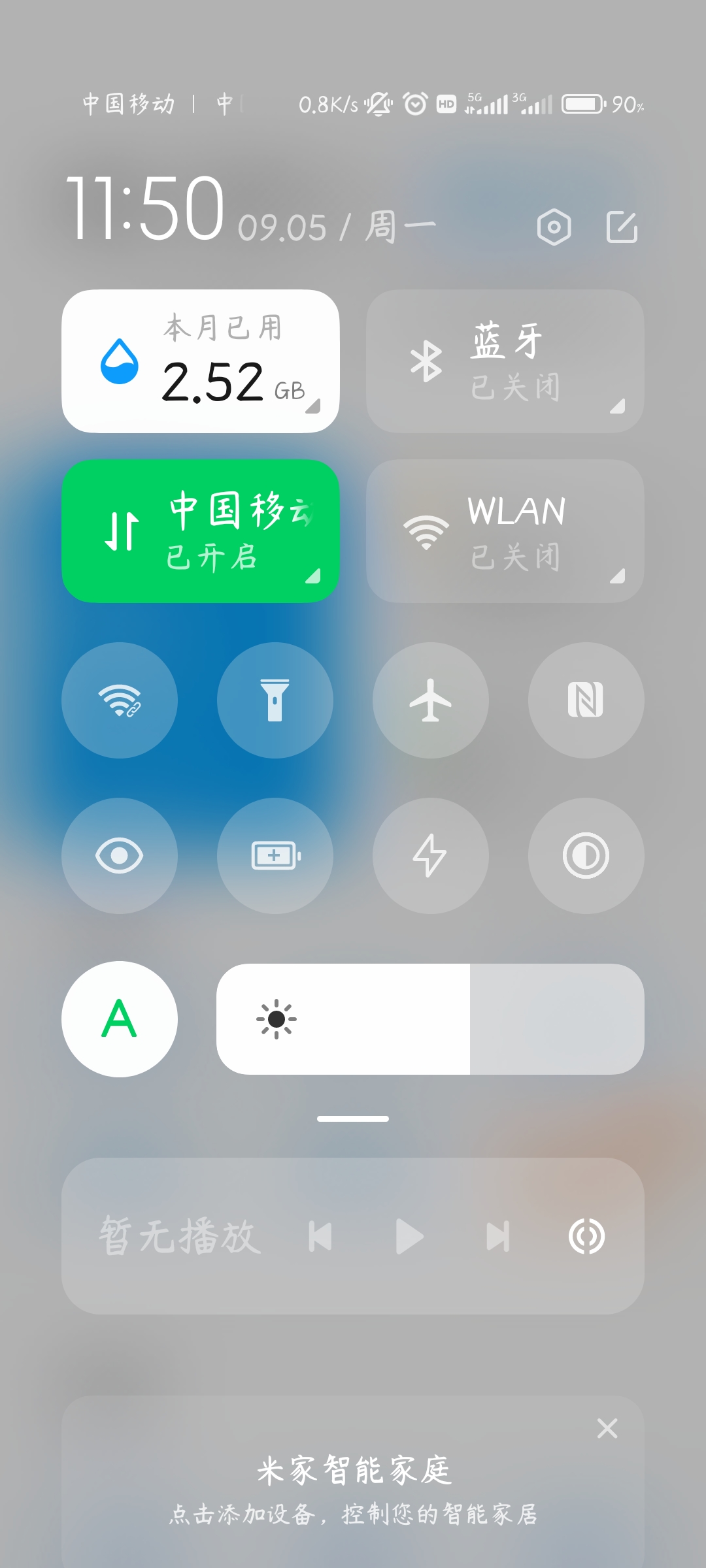Viewport: 706px width, 1568px height.
Task: Open settings via the hexagon gear icon
Action: click(x=554, y=227)
